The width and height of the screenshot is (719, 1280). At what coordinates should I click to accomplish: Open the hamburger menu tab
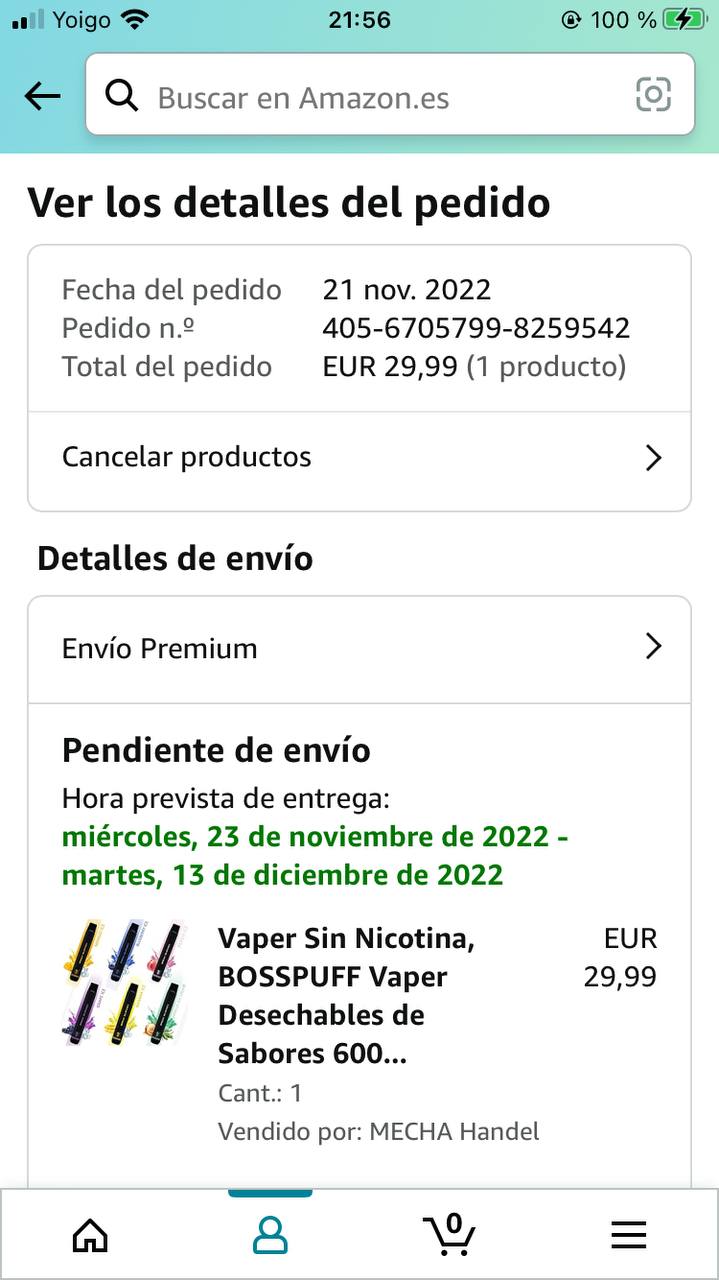pos(629,1236)
